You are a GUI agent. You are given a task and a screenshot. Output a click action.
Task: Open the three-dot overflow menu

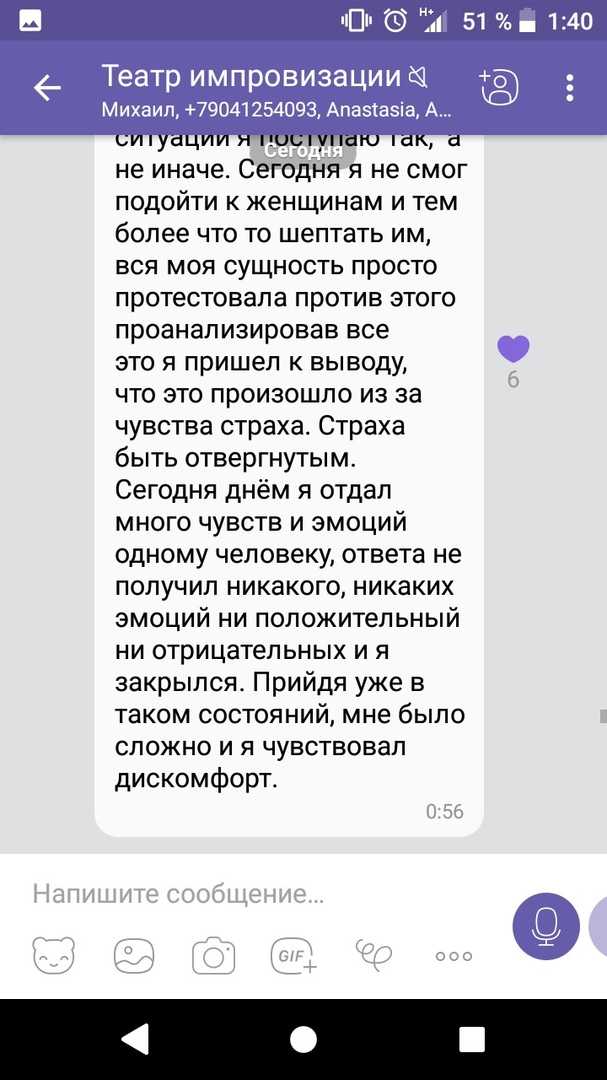pyautogui.click(x=570, y=88)
